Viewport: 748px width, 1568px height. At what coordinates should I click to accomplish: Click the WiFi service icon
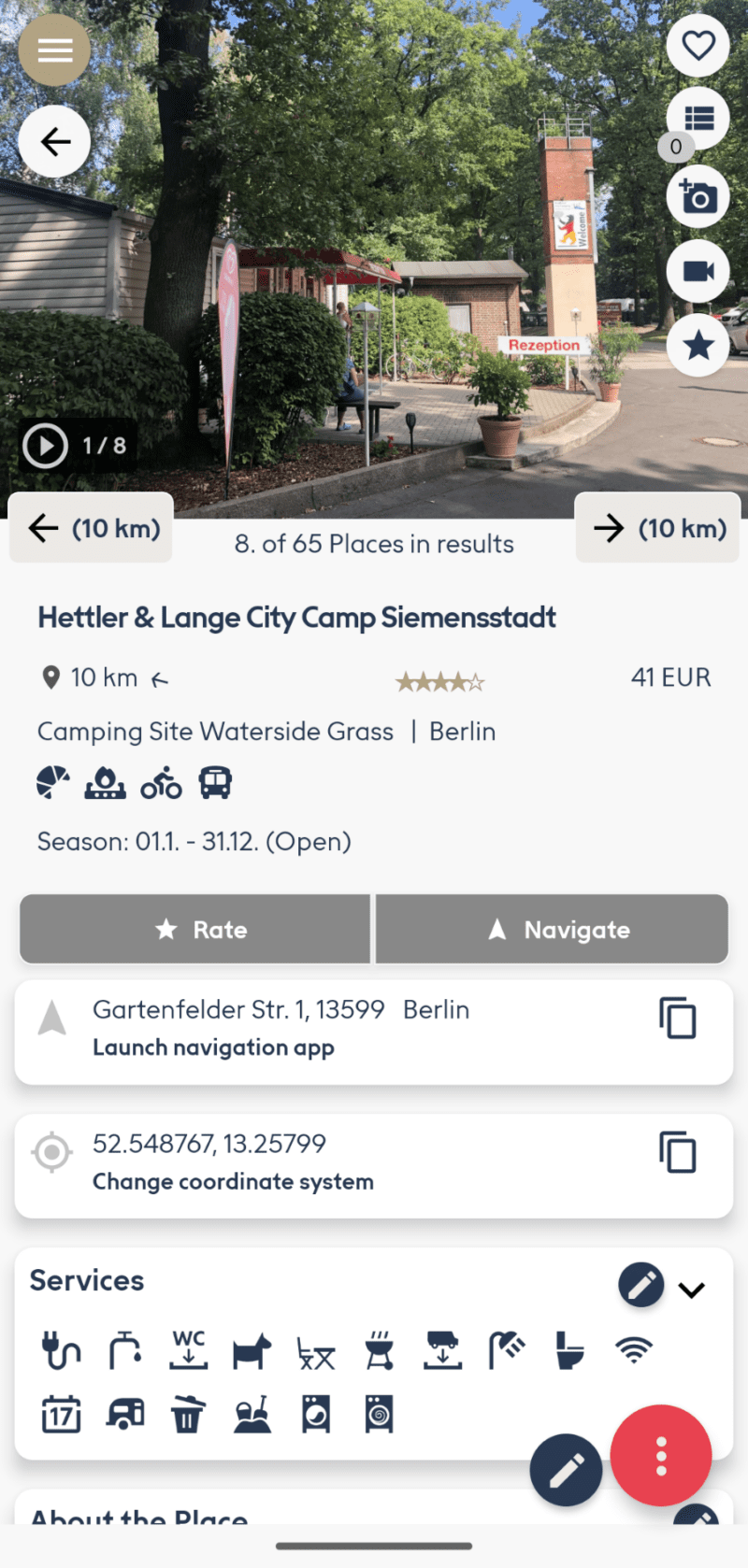click(633, 1350)
